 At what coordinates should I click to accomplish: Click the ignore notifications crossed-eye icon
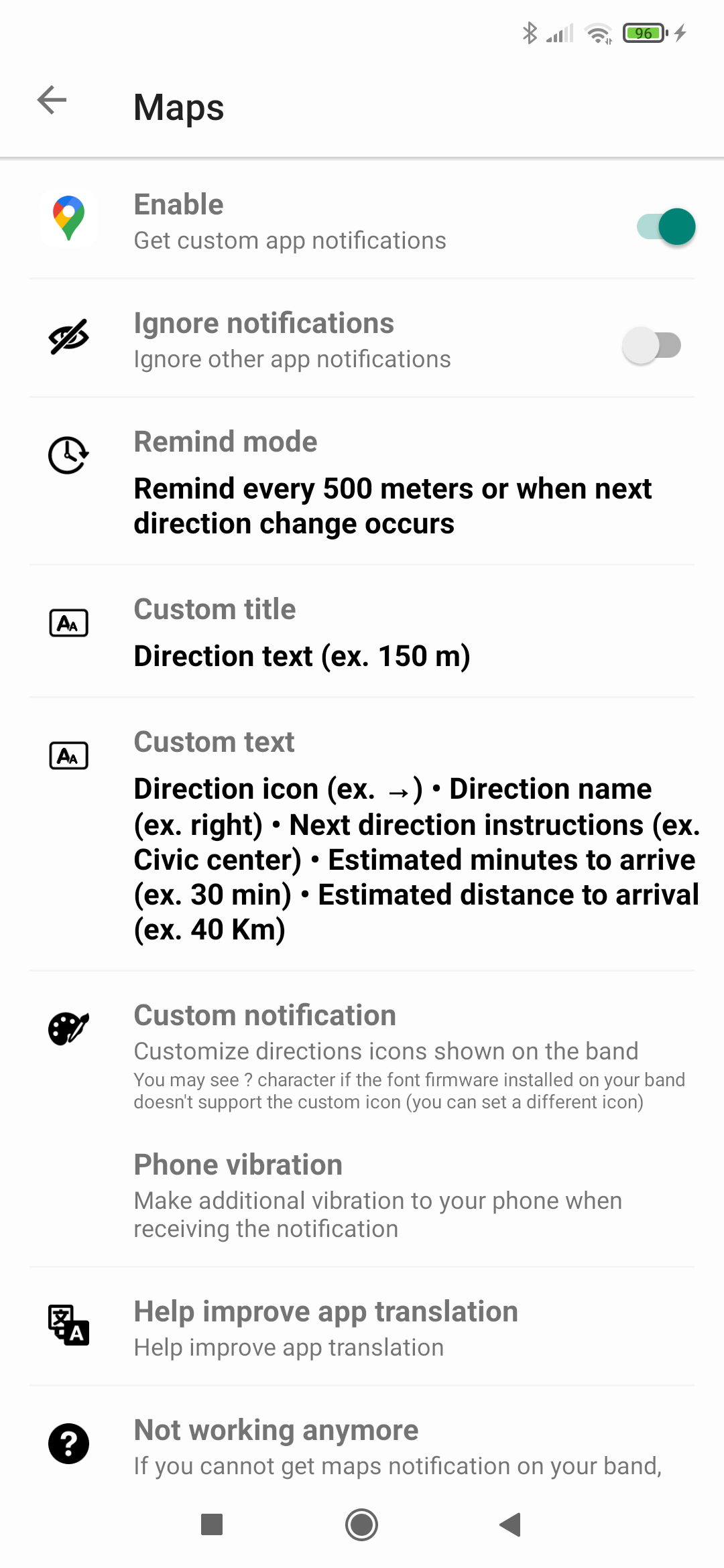[68, 337]
